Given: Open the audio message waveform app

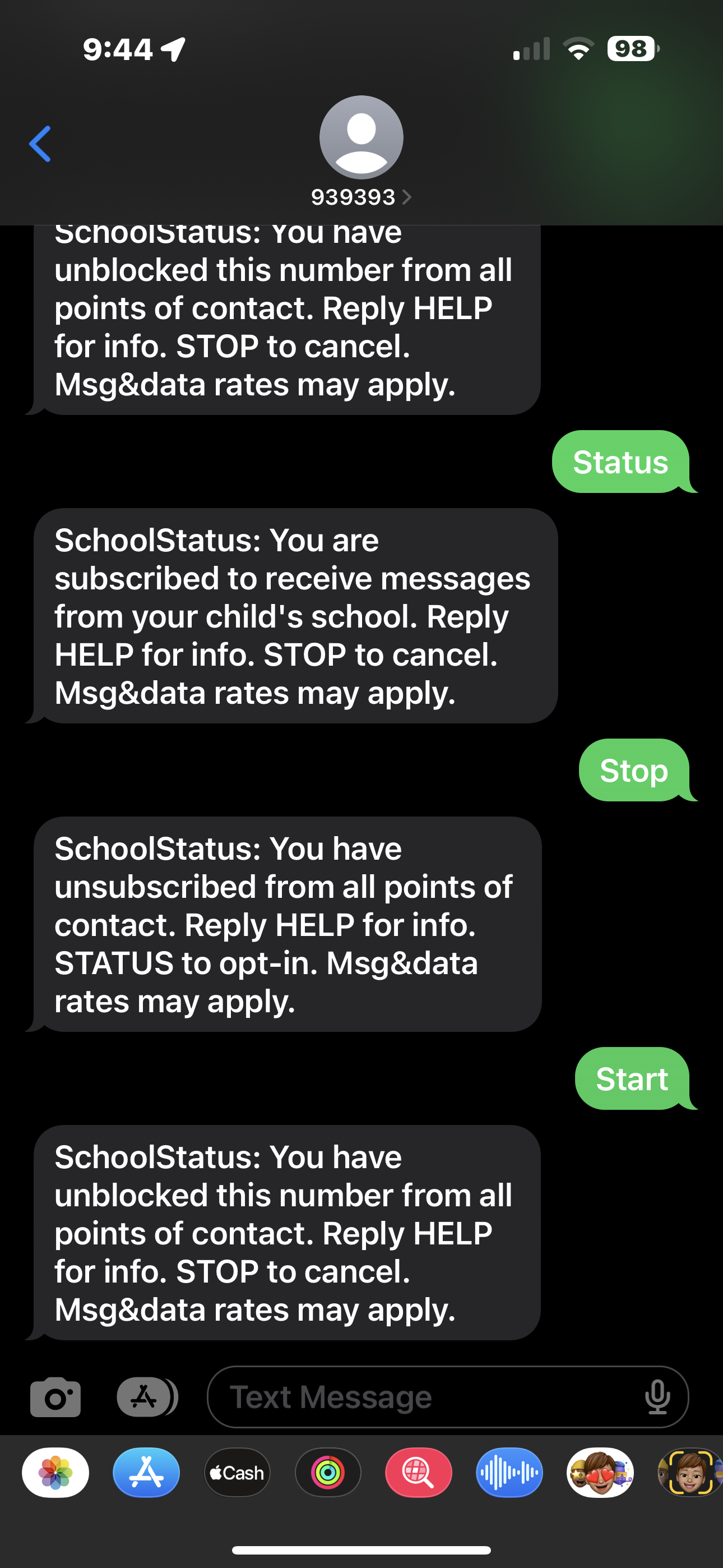Looking at the screenshot, I should (x=509, y=1473).
